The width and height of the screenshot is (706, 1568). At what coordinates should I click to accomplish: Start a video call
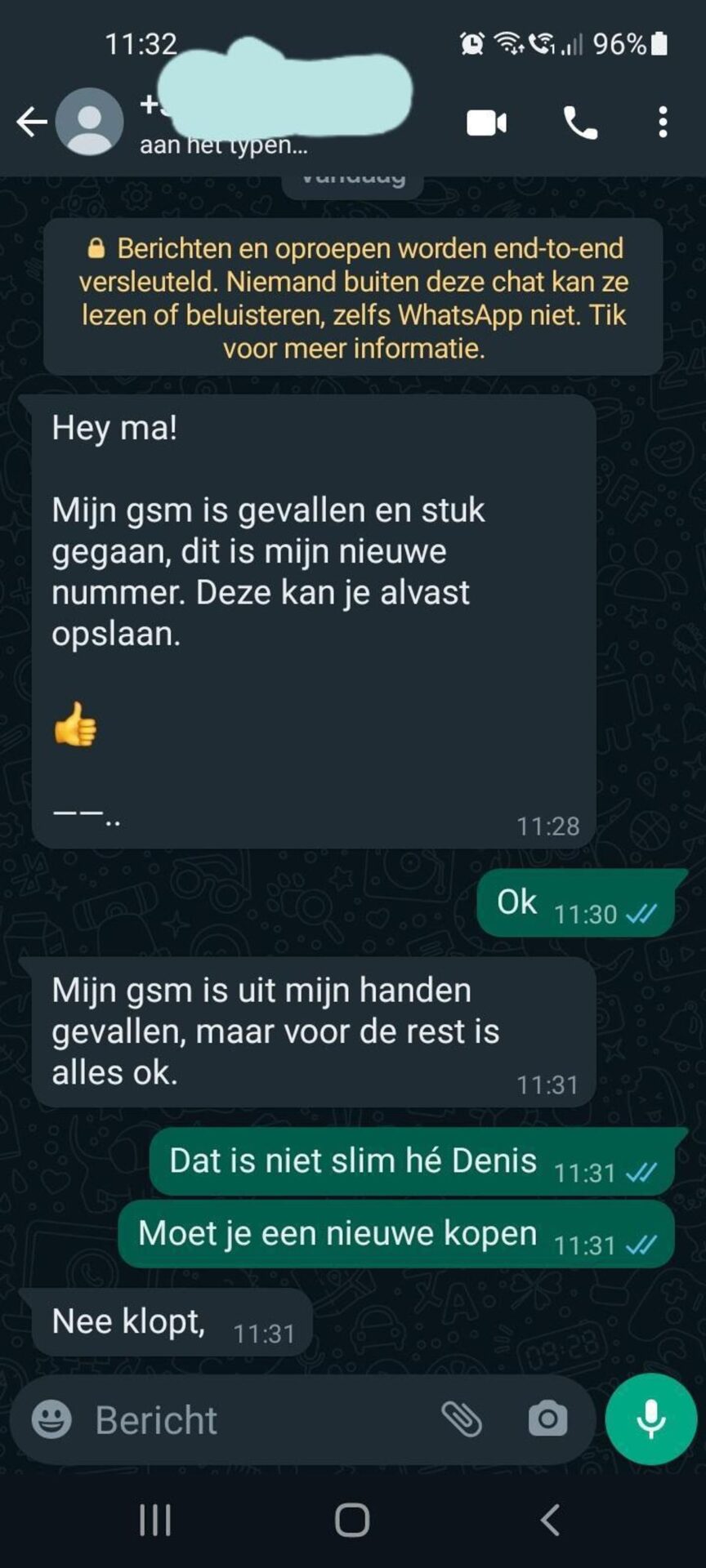486,123
